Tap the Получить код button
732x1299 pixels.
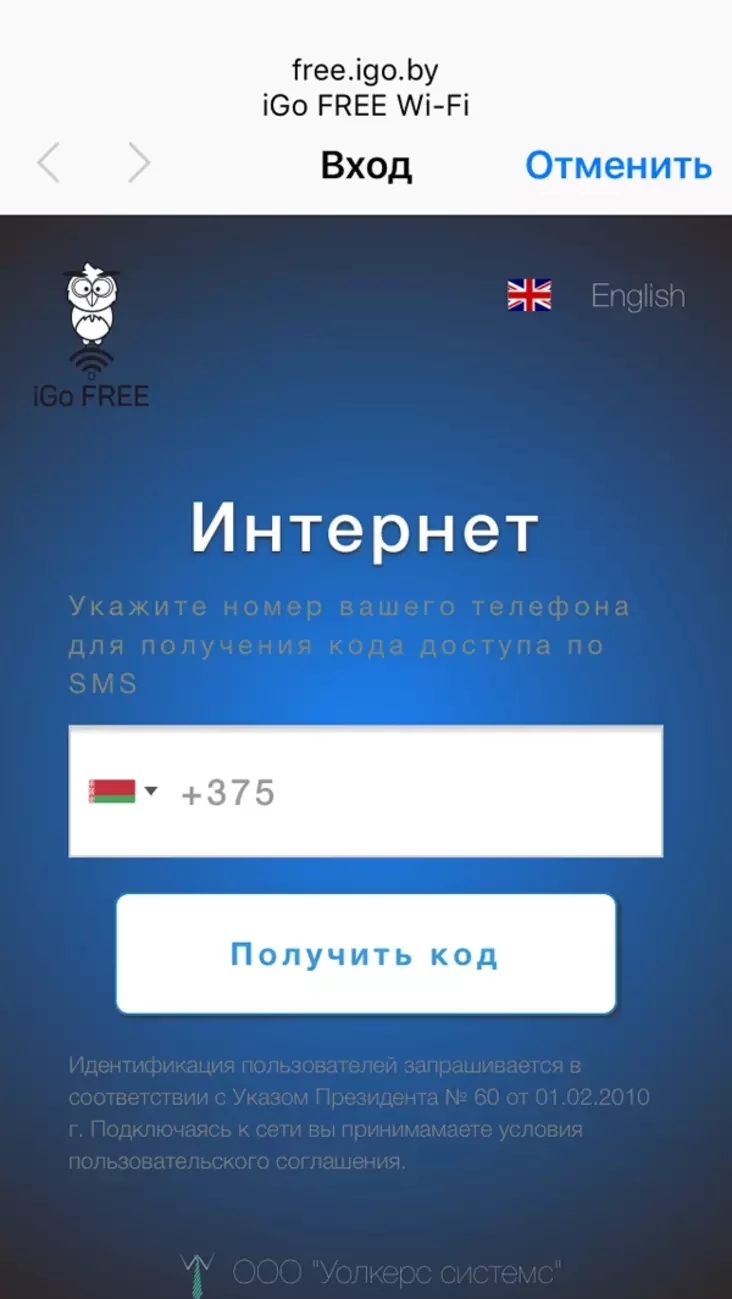(365, 954)
